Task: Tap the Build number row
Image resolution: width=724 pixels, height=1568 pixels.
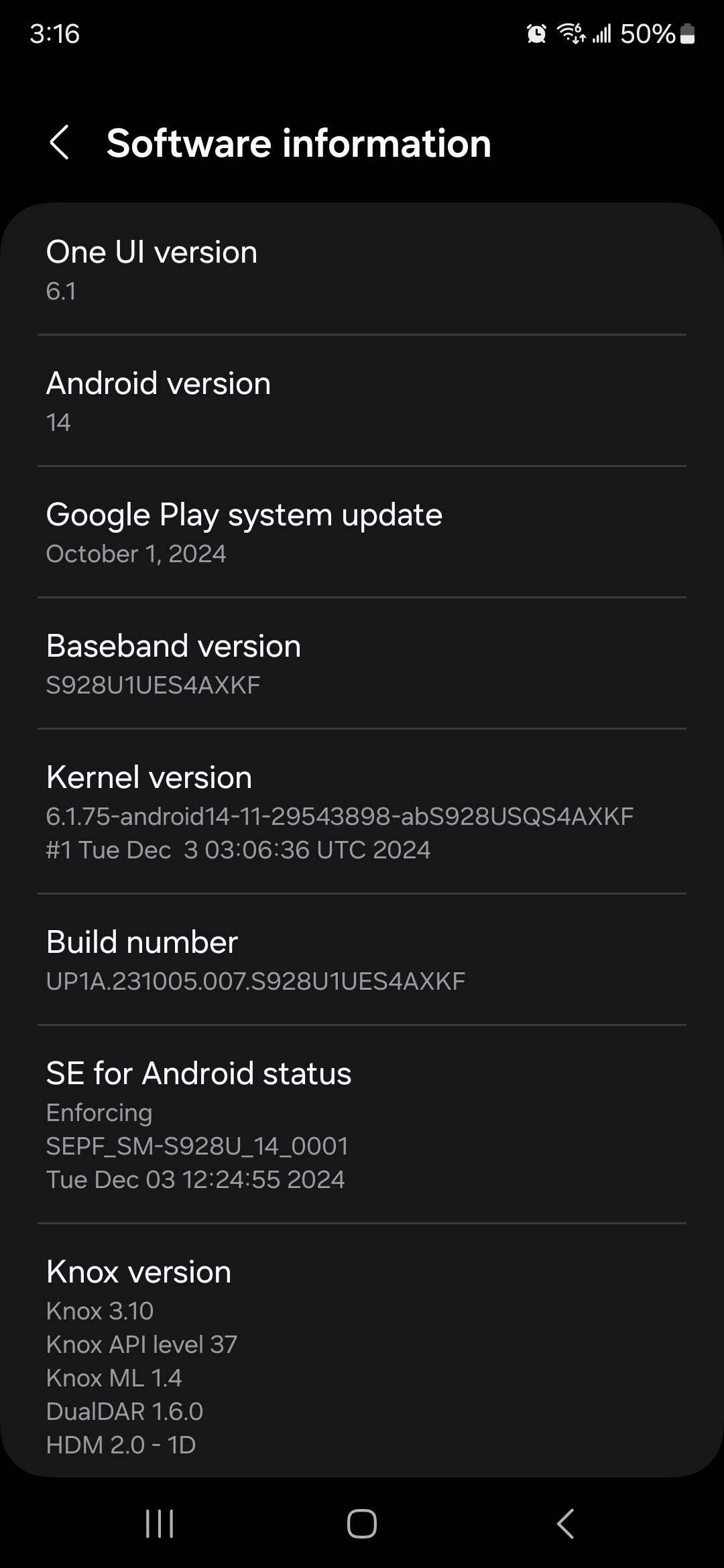Action: 362,960
